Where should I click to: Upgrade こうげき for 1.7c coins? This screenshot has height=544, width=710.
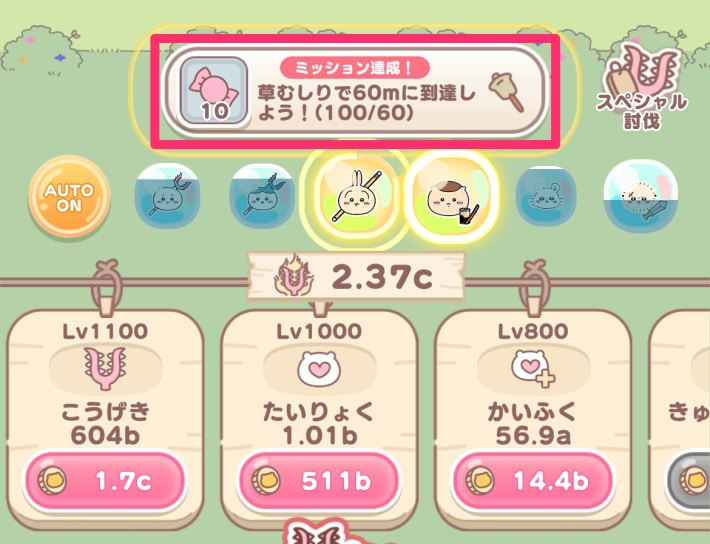tap(105, 481)
